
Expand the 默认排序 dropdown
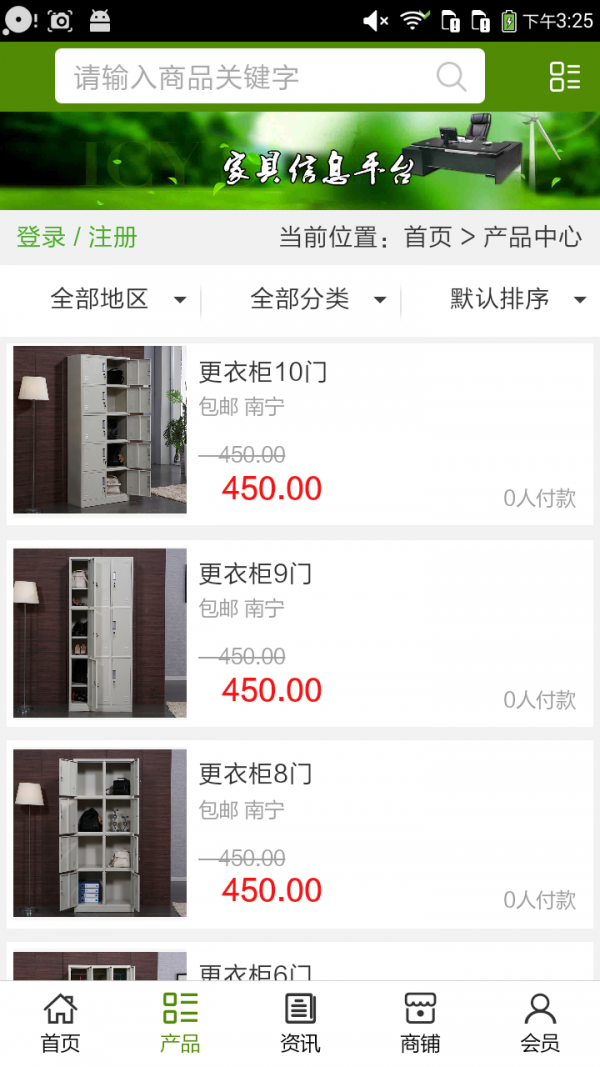coord(516,299)
